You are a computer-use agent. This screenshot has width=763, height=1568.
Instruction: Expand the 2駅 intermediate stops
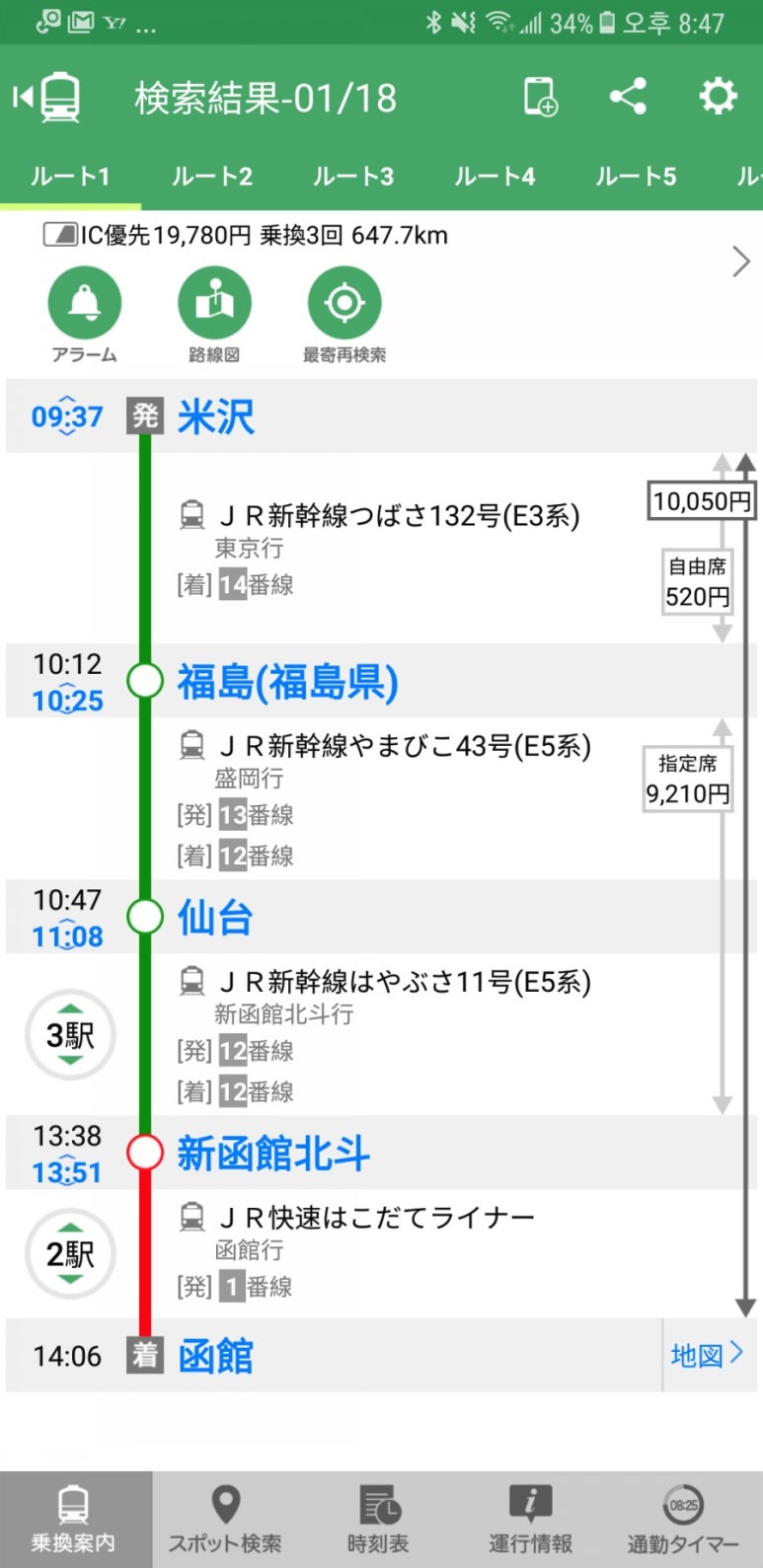pyautogui.click(x=70, y=1253)
